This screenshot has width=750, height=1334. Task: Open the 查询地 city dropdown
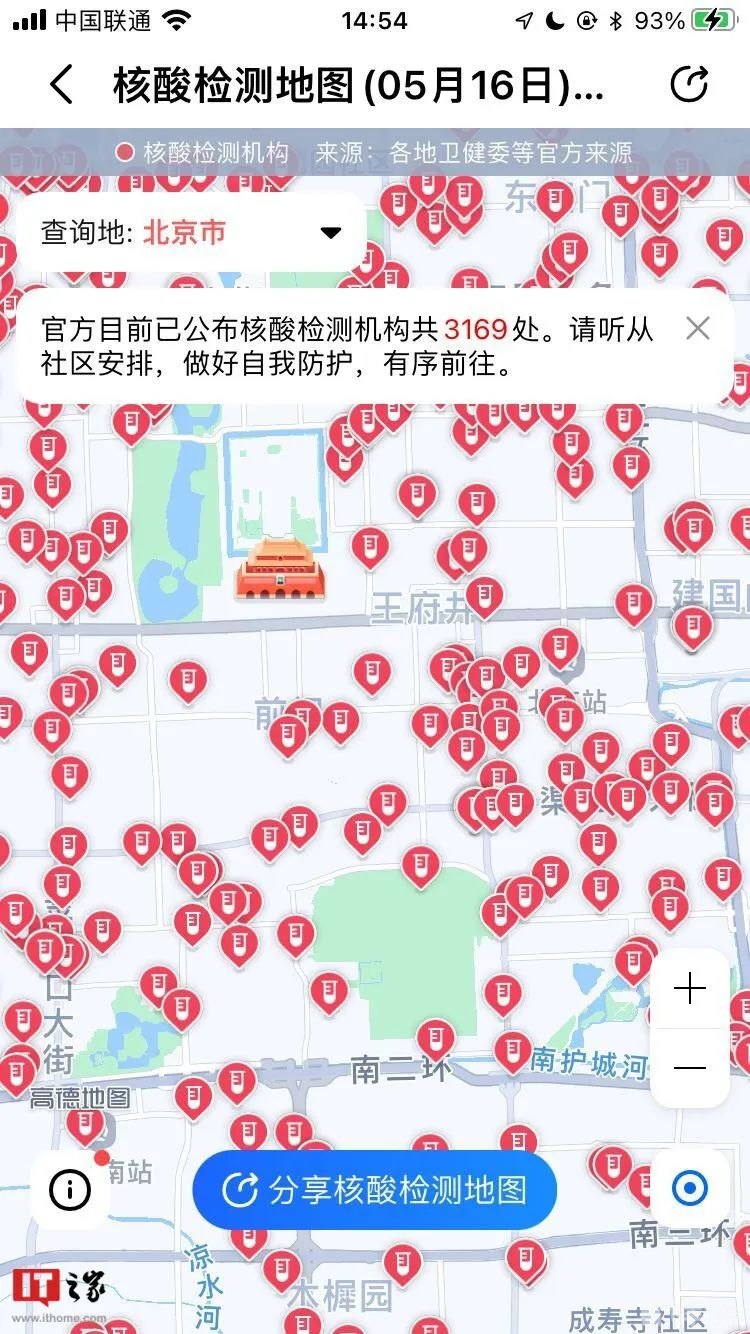pos(331,231)
